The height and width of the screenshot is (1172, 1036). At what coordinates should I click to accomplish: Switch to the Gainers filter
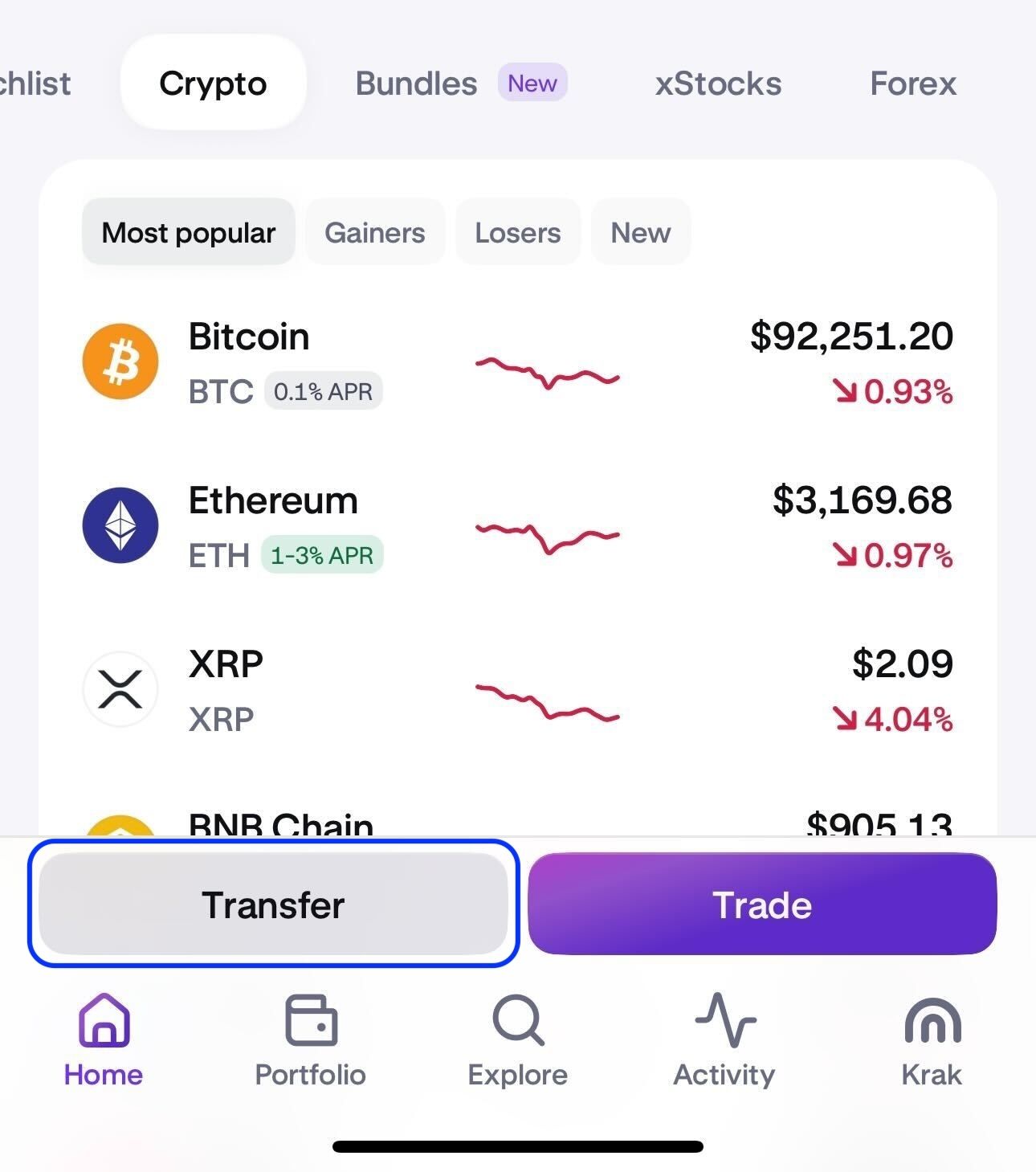(374, 231)
